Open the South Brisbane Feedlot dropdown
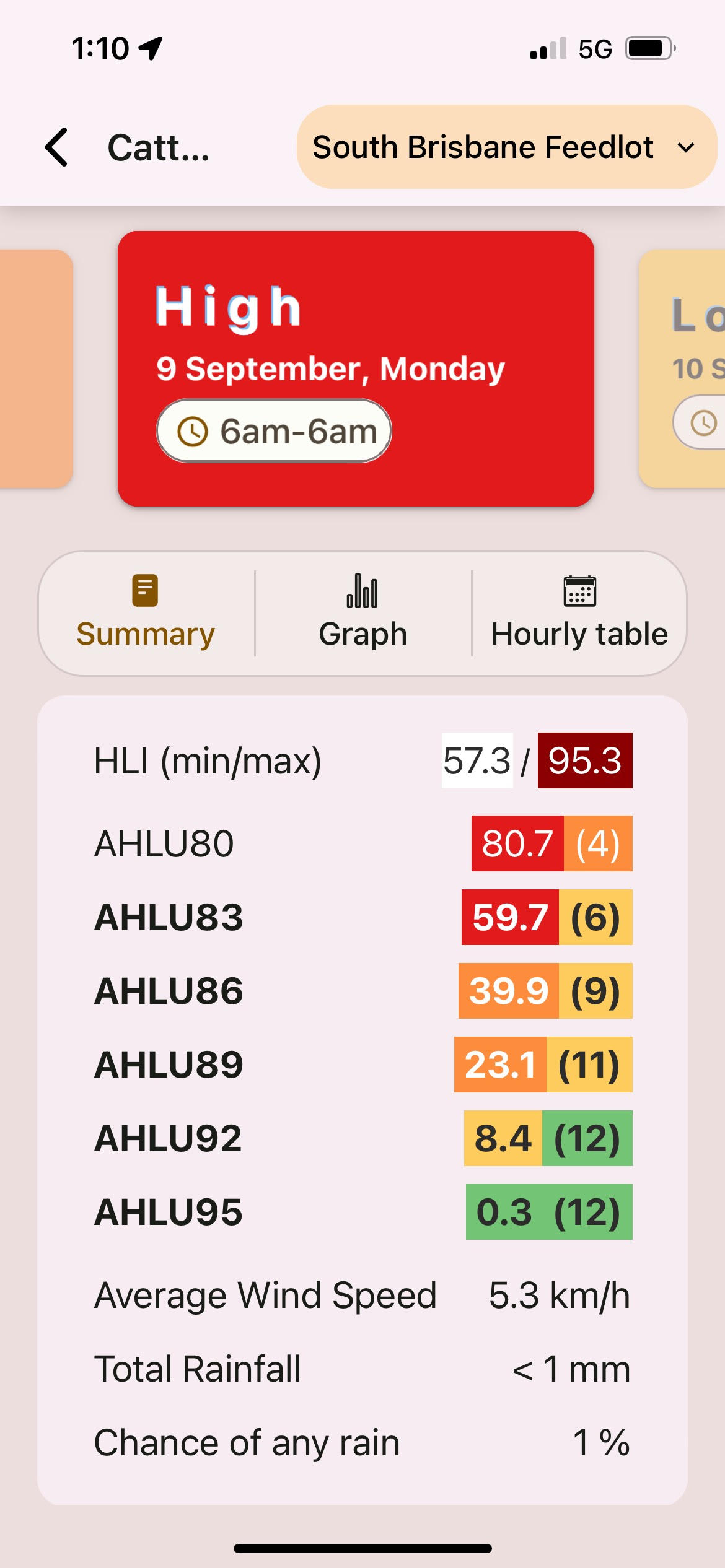The width and height of the screenshot is (725, 1568). click(x=506, y=147)
